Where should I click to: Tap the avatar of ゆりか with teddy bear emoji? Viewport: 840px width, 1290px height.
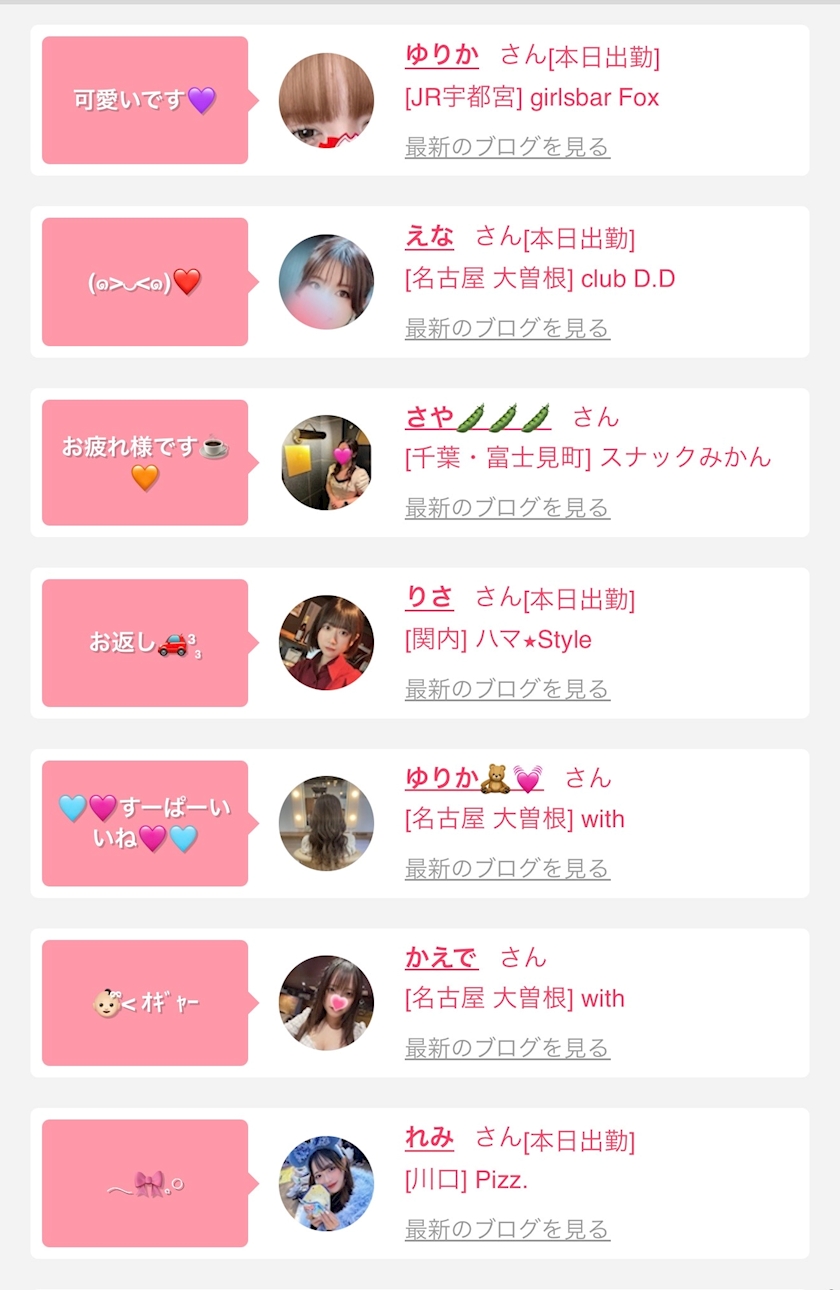326,823
